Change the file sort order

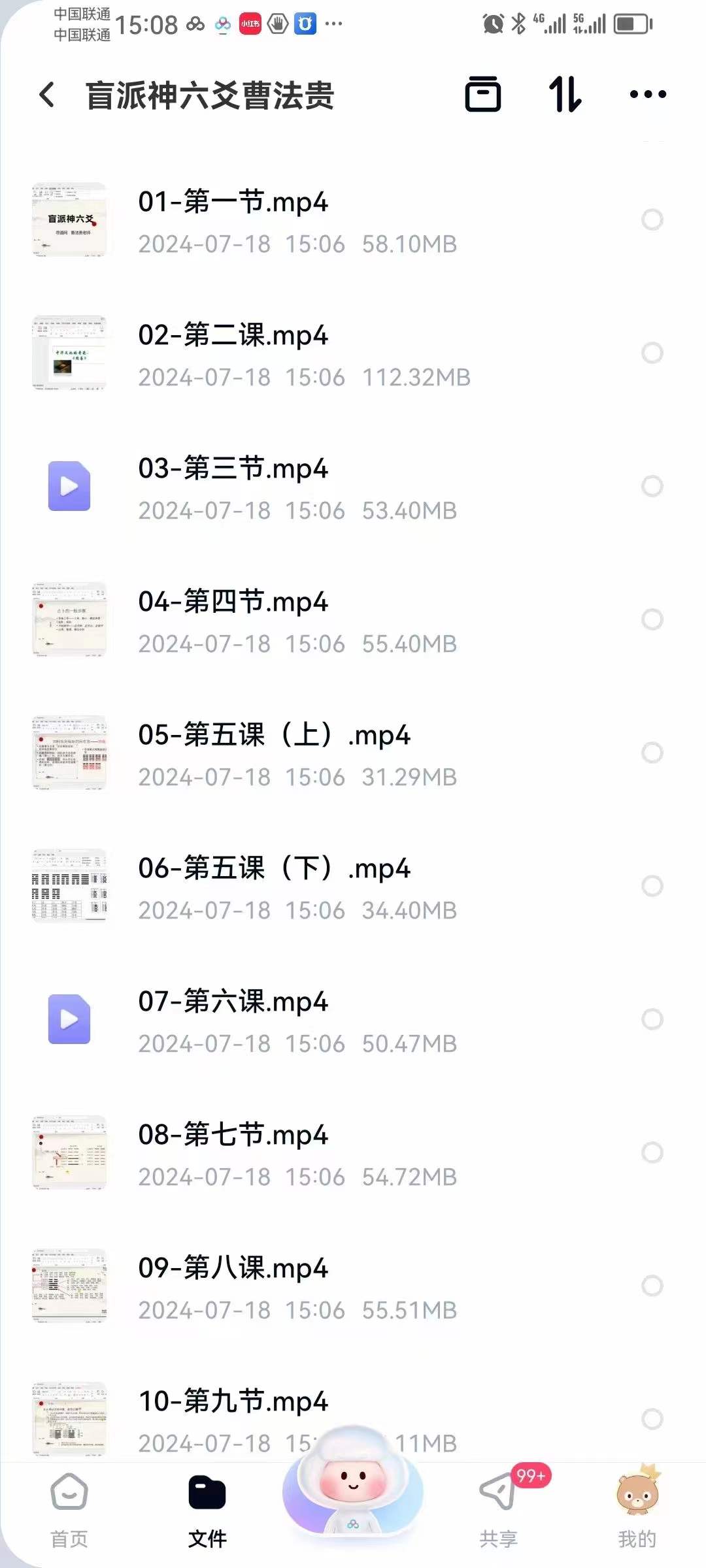click(x=565, y=95)
